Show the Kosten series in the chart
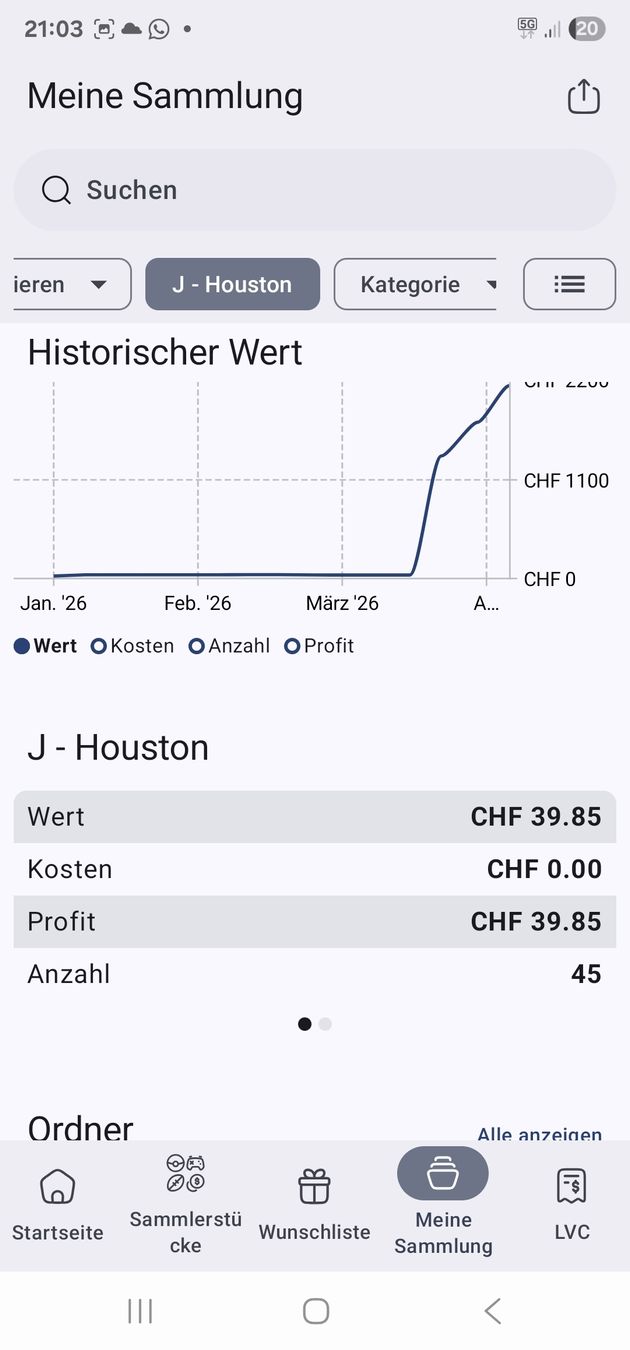630x1350 pixels. 132,646
